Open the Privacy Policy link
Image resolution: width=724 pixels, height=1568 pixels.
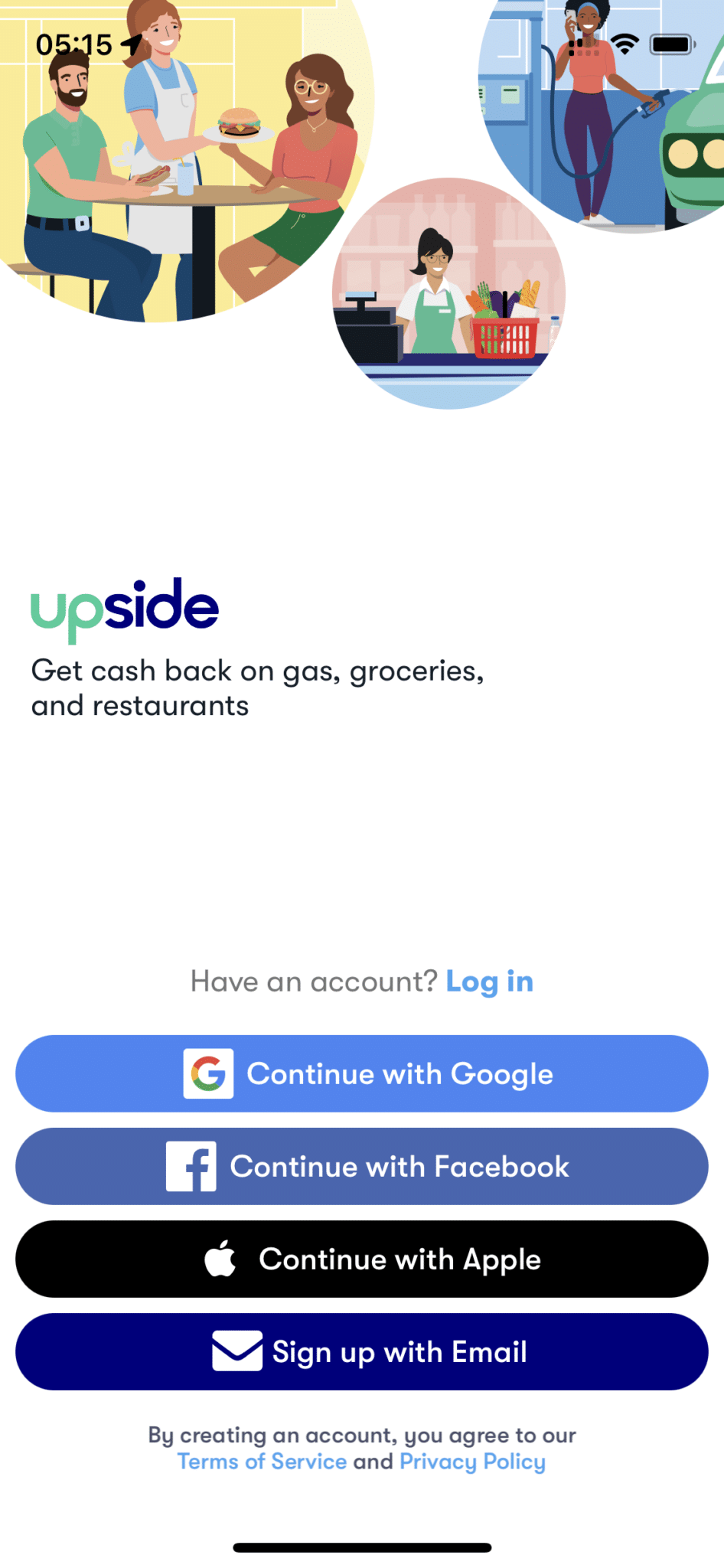click(x=472, y=1462)
